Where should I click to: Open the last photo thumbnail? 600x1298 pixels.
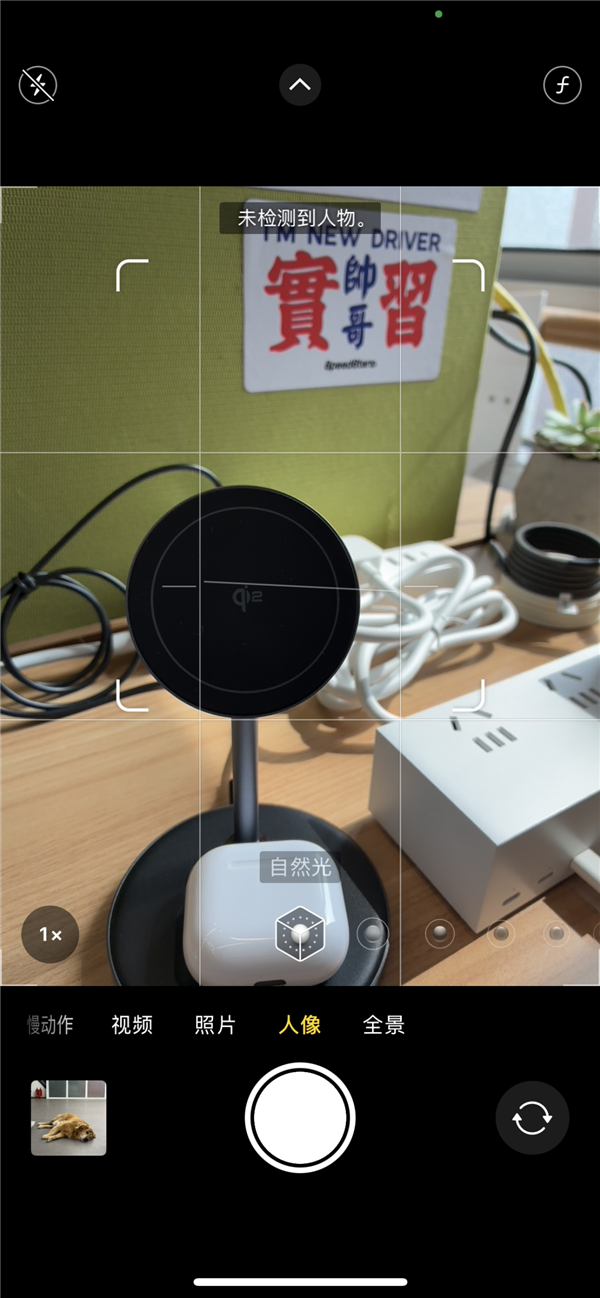(x=68, y=1117)
